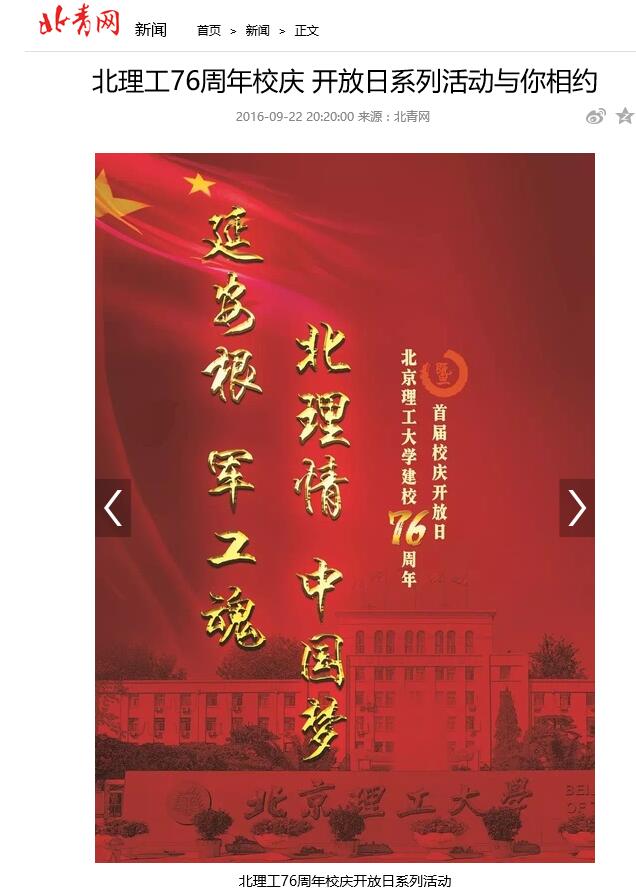Share the article to Weibo
The image size is (636, 895).
(596, 116)
